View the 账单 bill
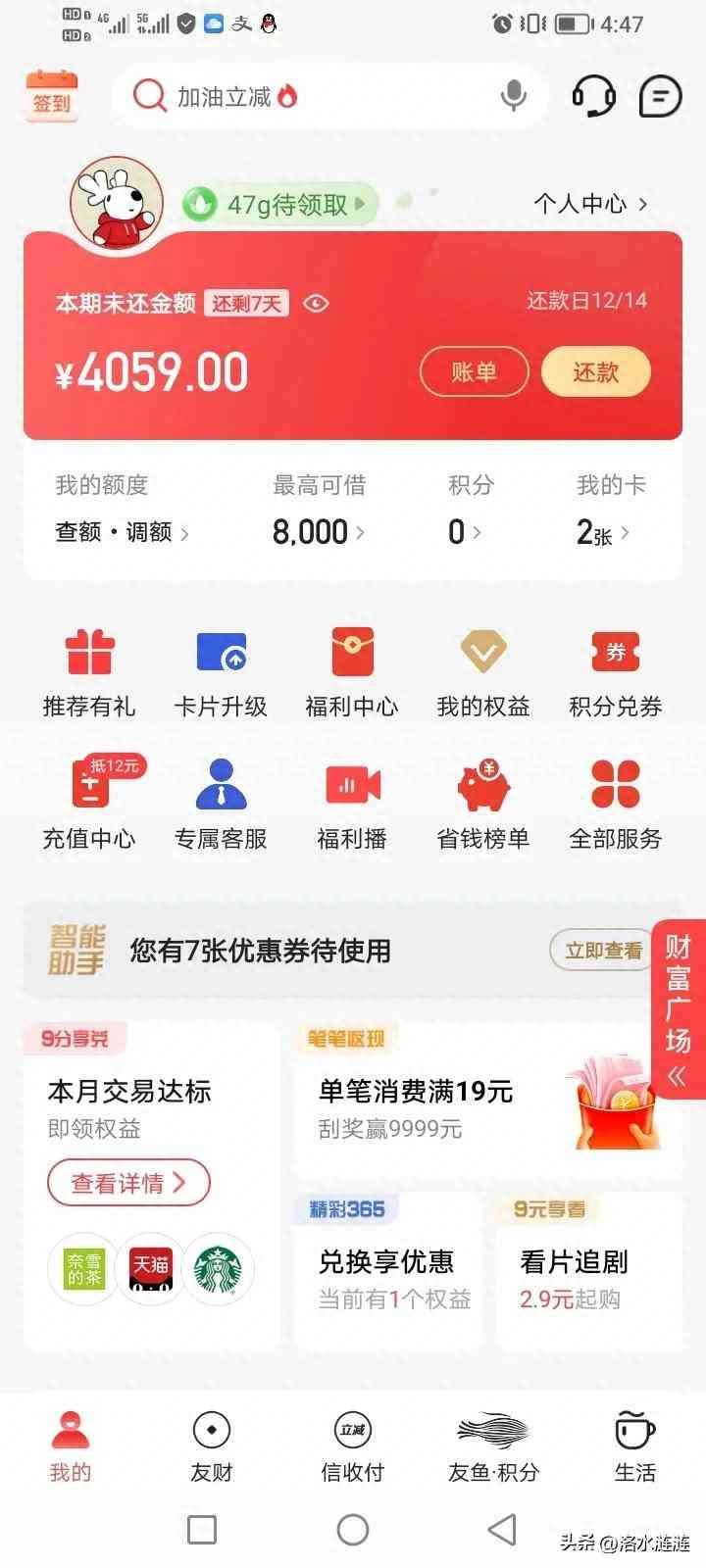706x1568 pixels. (x=475, y=372)
